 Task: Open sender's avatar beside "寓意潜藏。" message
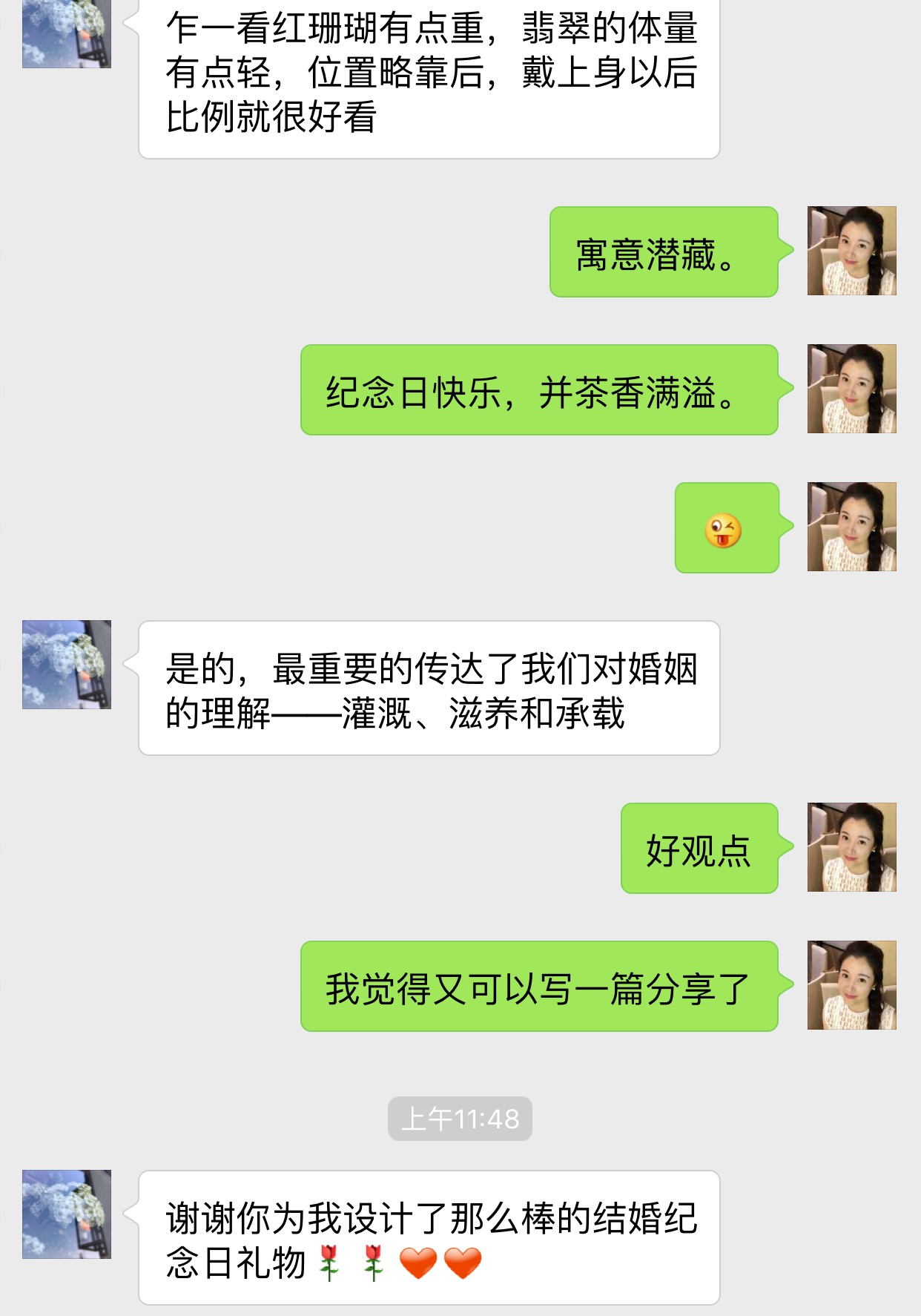tap(851, 251)
